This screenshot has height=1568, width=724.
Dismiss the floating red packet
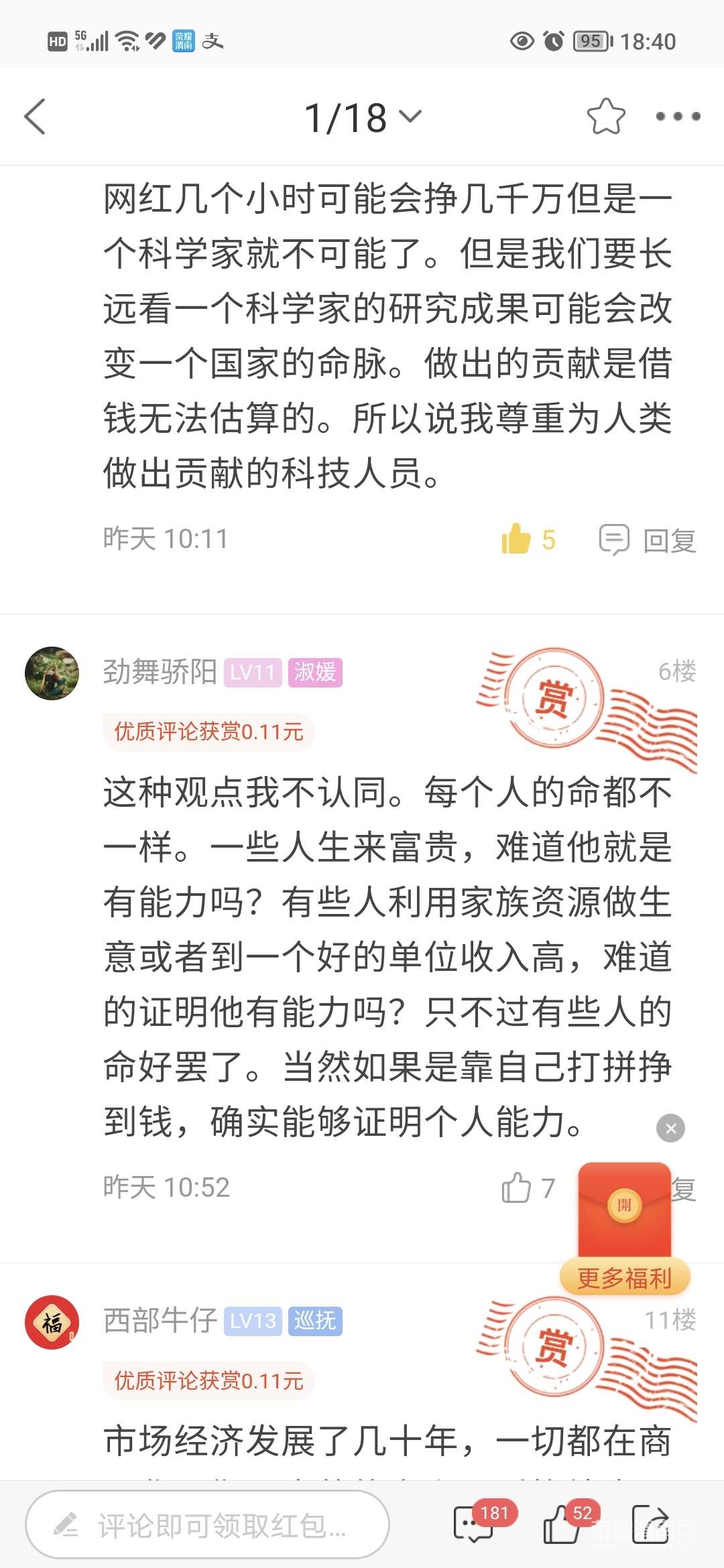click(670, 1128)
